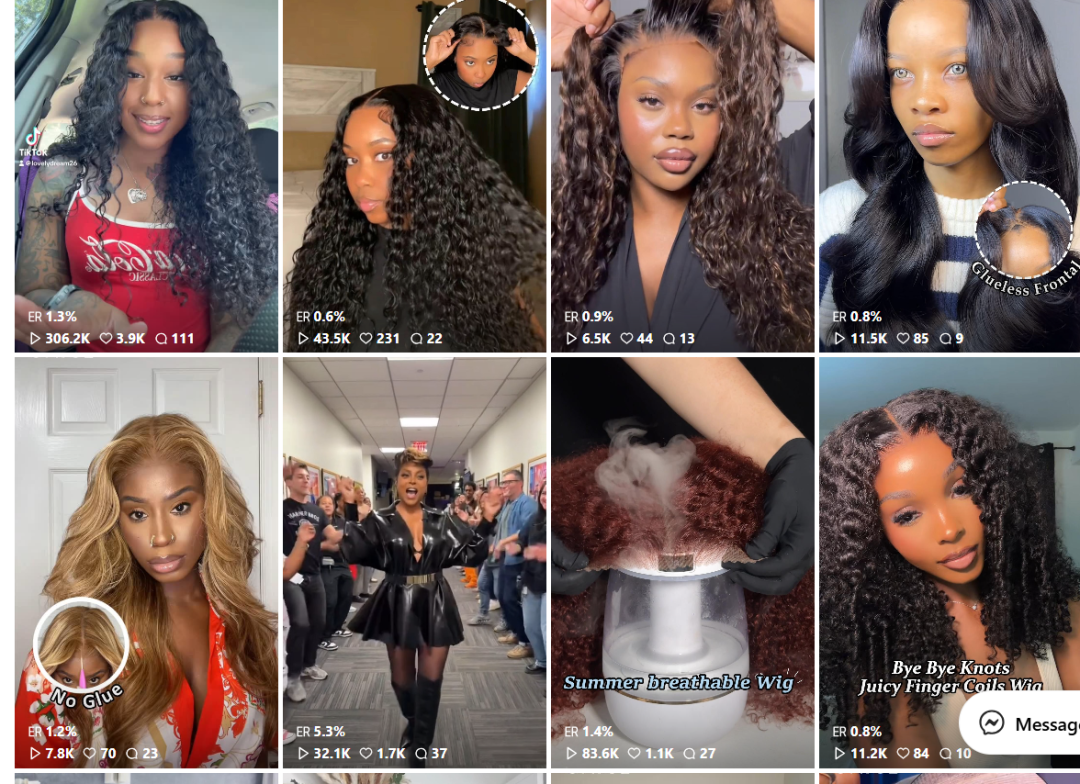Open the Glueless Frontal video
Image resolution: width=1080 pixels, height=784 pixels.
click(x=948, y=175)
